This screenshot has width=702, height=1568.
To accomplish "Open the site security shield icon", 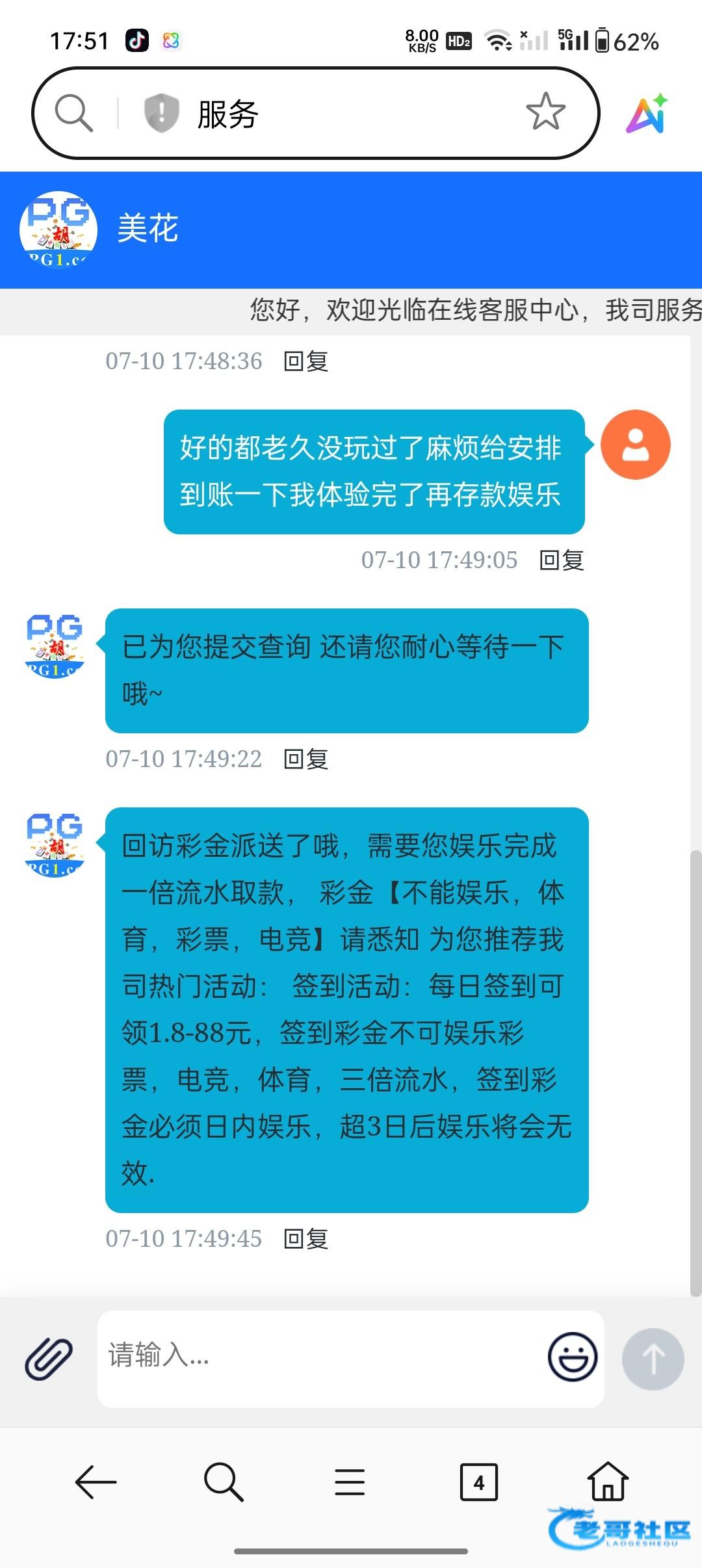I will point(161,113).
